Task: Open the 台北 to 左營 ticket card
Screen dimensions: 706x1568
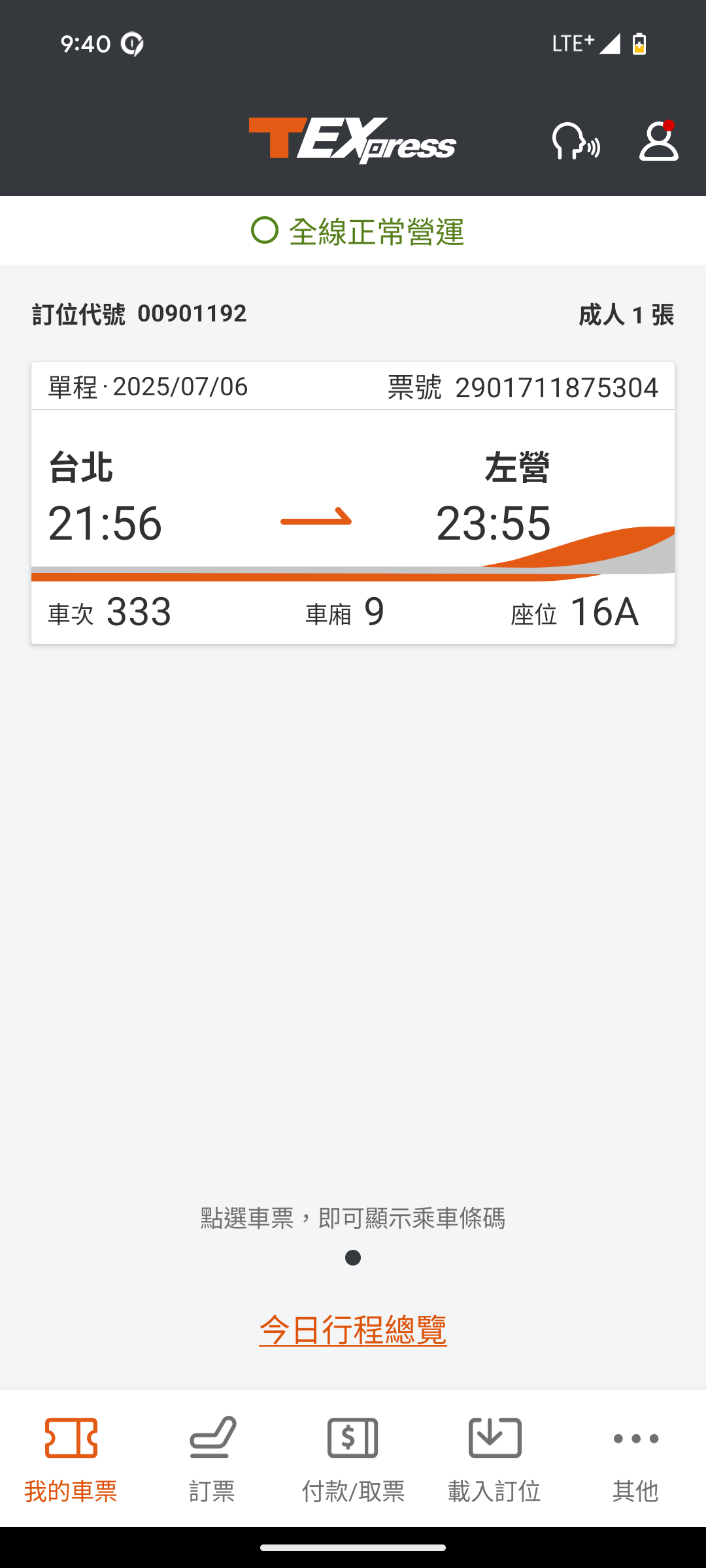Action: coord(353,503)
